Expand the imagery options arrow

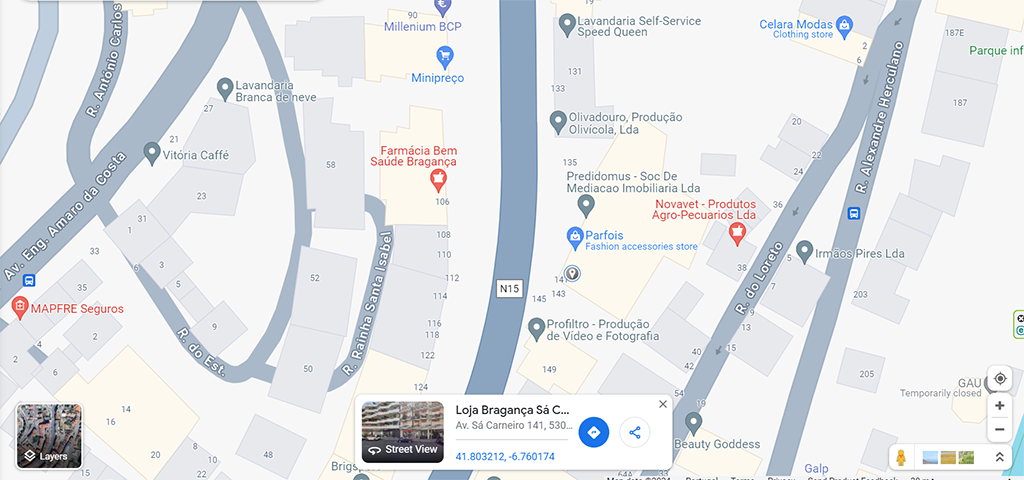[999, 457]
